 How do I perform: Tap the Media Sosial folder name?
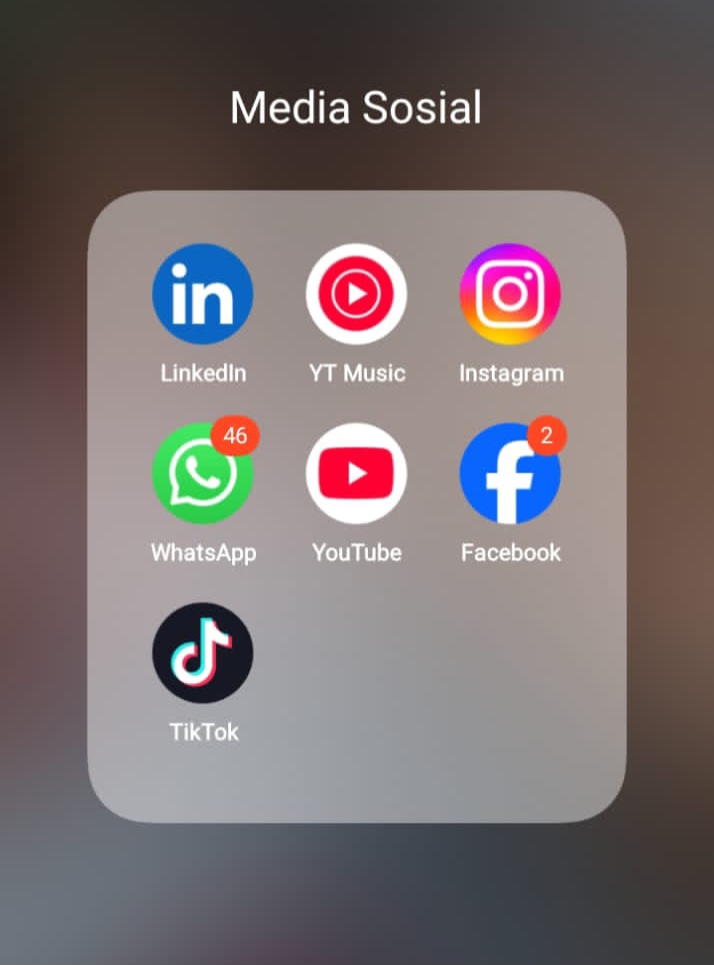356,108
